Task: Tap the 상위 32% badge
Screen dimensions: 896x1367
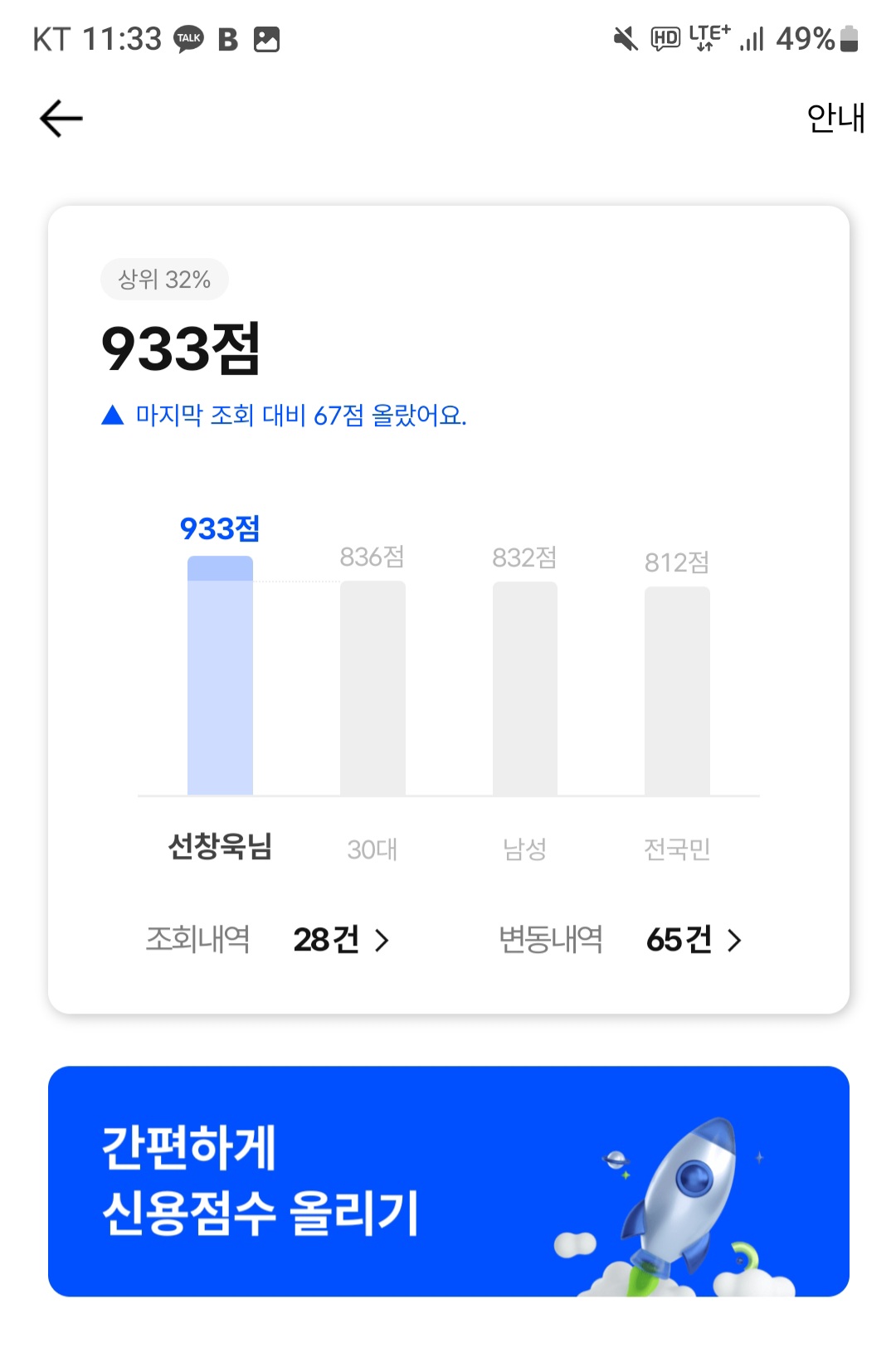Action: [x=163, y=280]
